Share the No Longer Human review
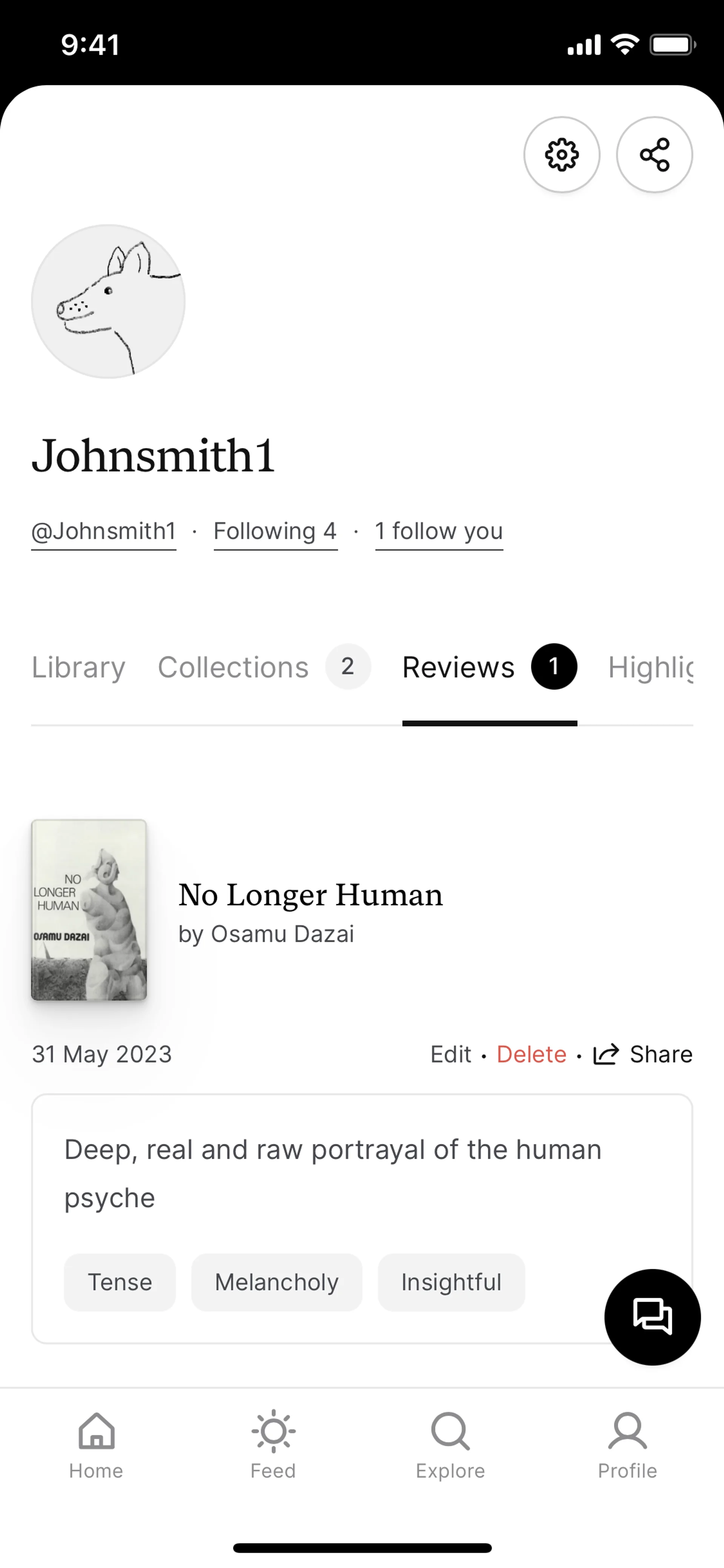Screen dimensions: 724x1568 click(644, 1054)
